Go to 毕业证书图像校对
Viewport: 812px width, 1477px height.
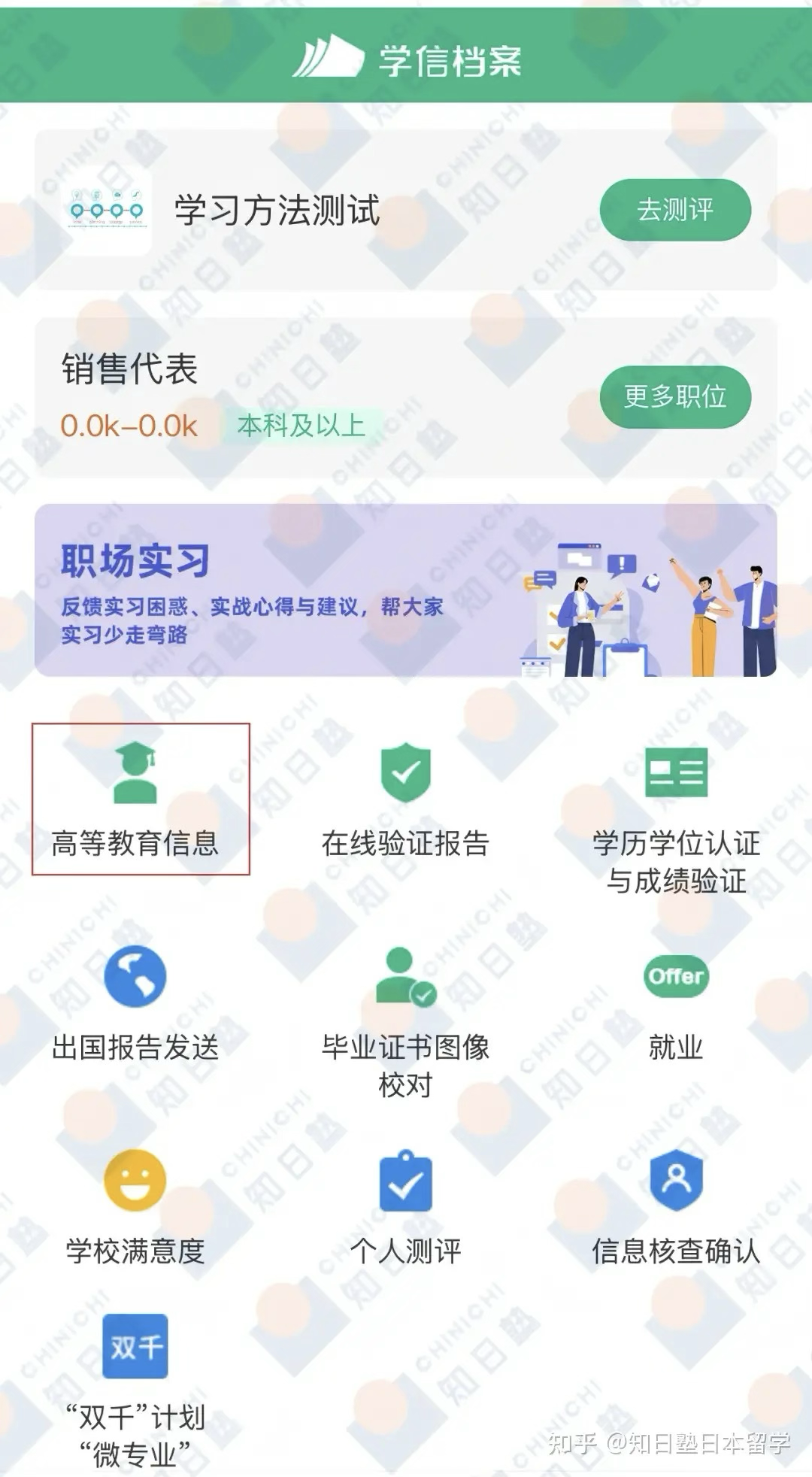click(x=405, y=1015)
